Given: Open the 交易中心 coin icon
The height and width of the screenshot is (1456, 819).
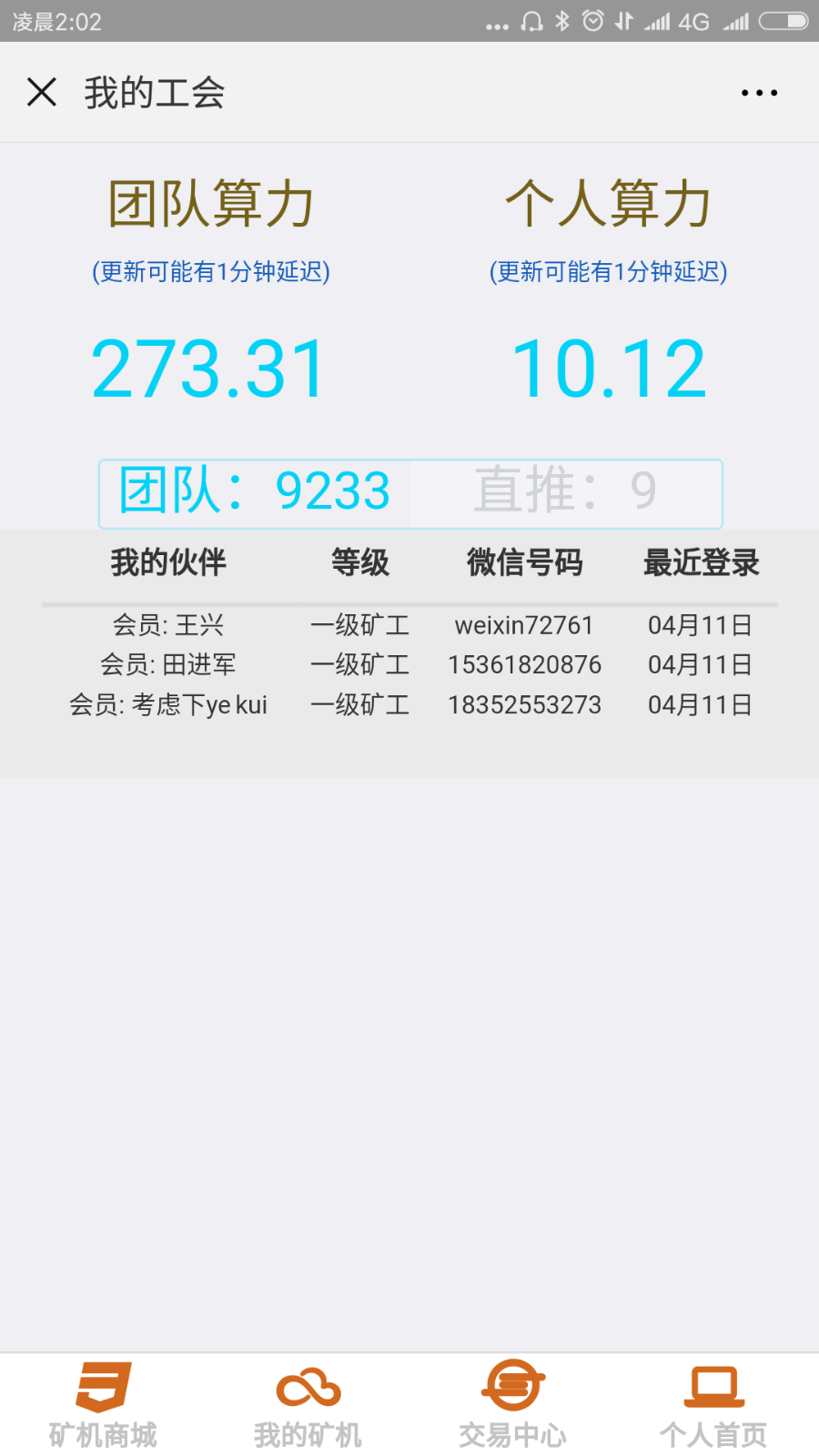Looking at the screenshot, I should pos(511,1390).
